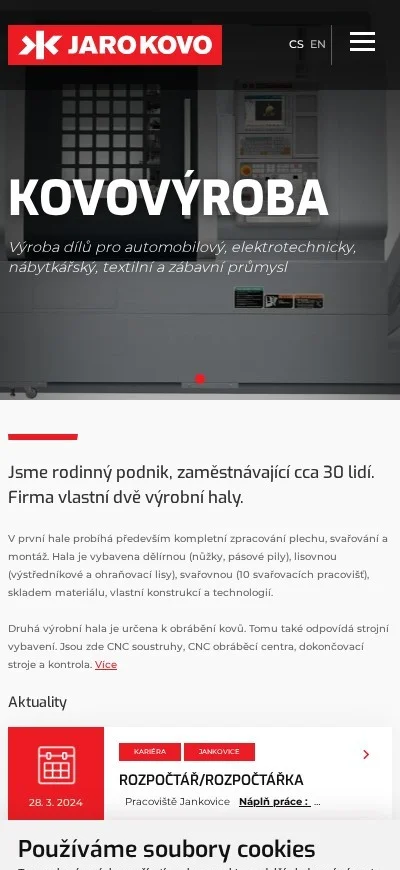Image resolution: width=400 pixels, height=870 pixels.
Task: Tap the JANKOVICE tag chip
Action: tap(219, 752)
